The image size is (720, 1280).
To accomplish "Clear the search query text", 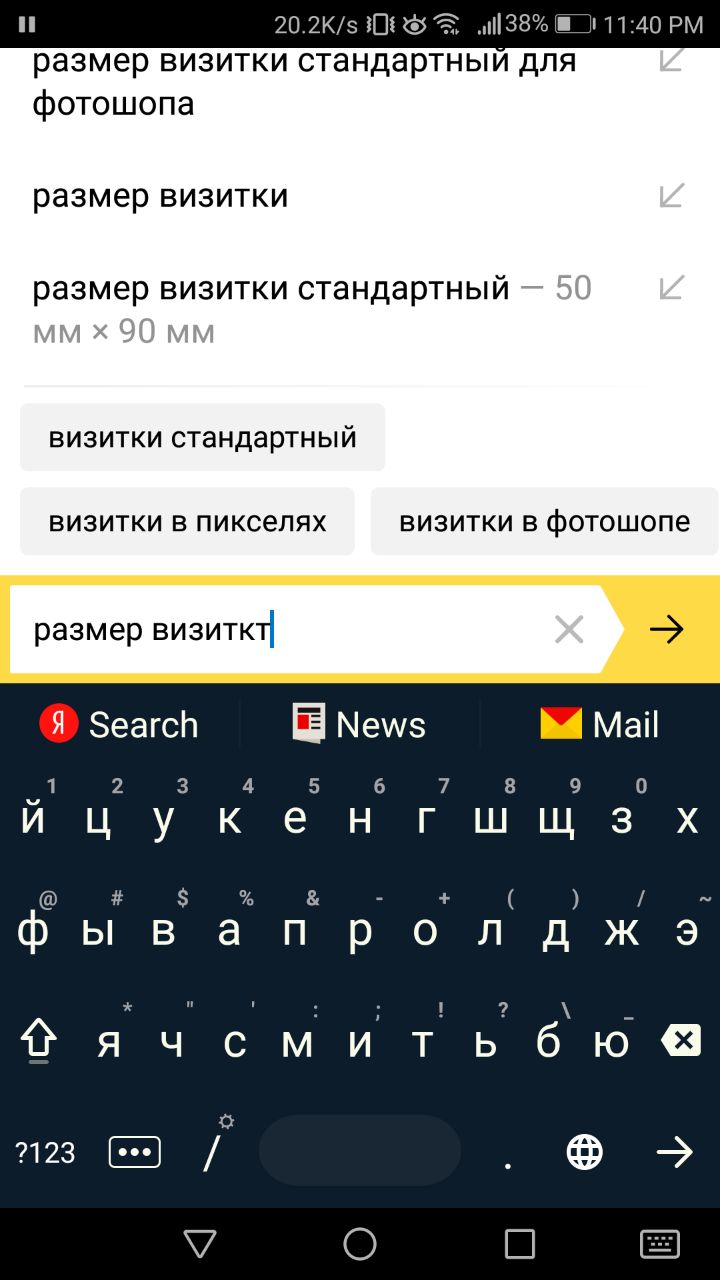I will pos(569,630).
